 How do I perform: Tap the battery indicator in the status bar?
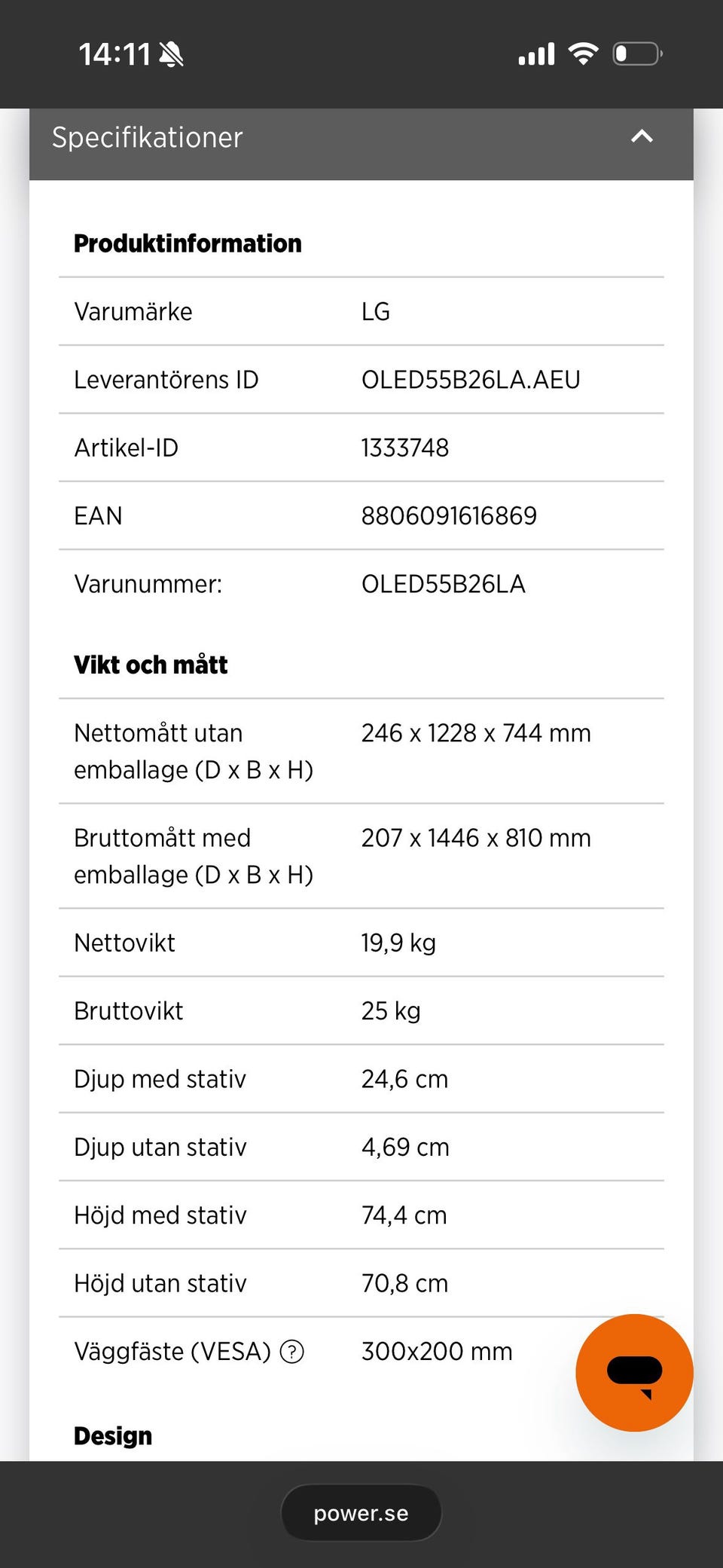[635, 53]
